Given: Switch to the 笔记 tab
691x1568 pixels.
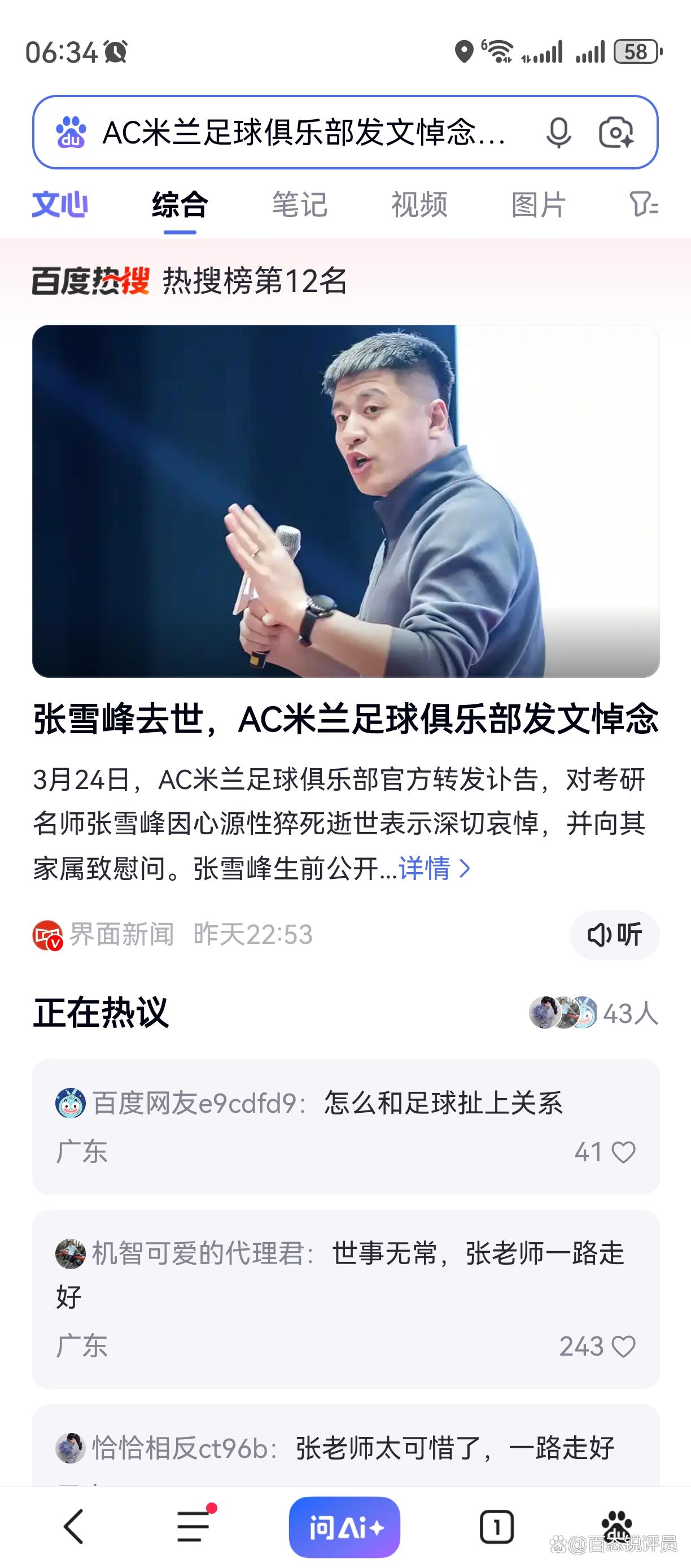Looking at the screenshot, I should tap(299, 204).
